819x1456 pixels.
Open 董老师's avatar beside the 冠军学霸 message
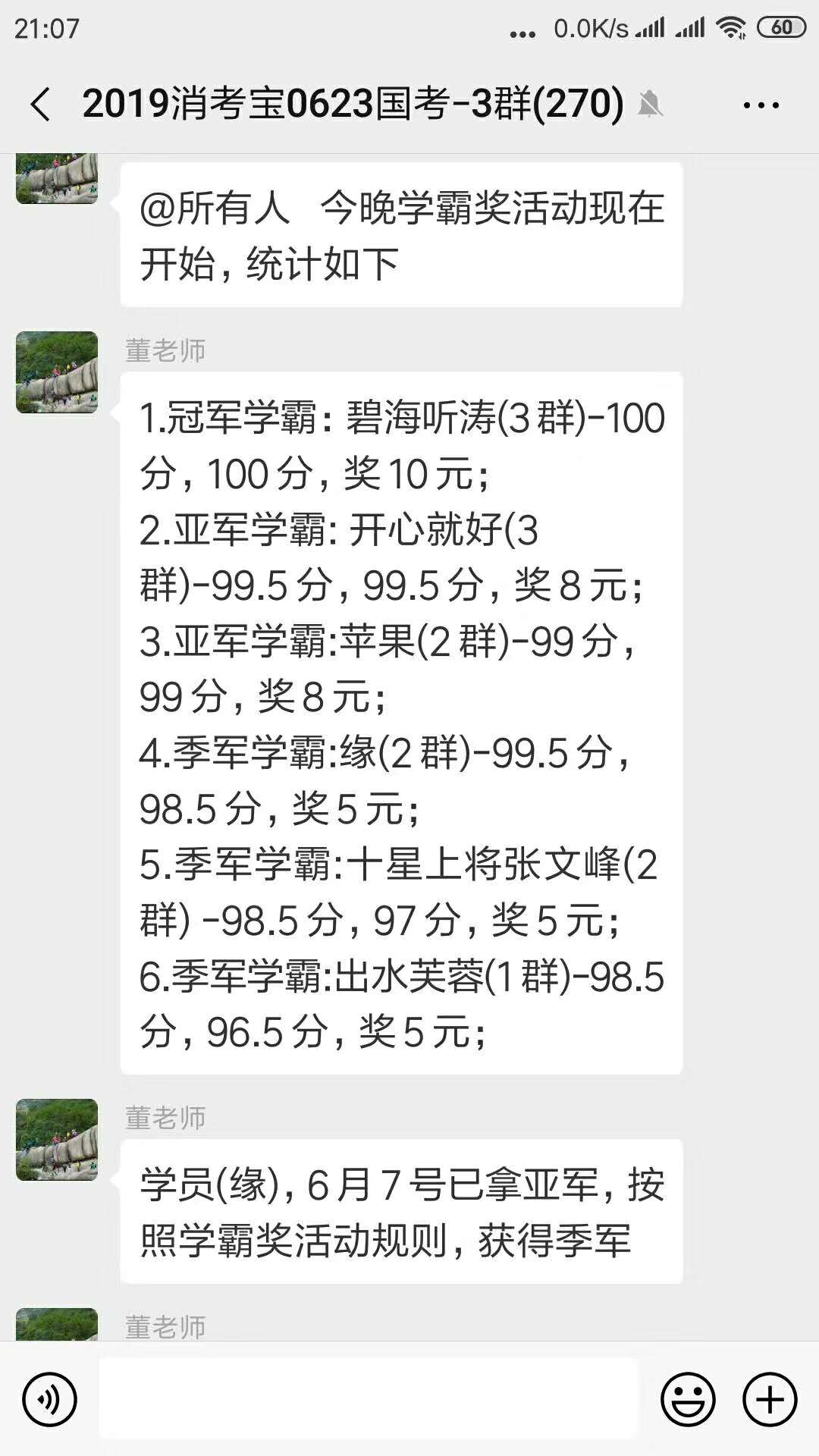point(57,372)
